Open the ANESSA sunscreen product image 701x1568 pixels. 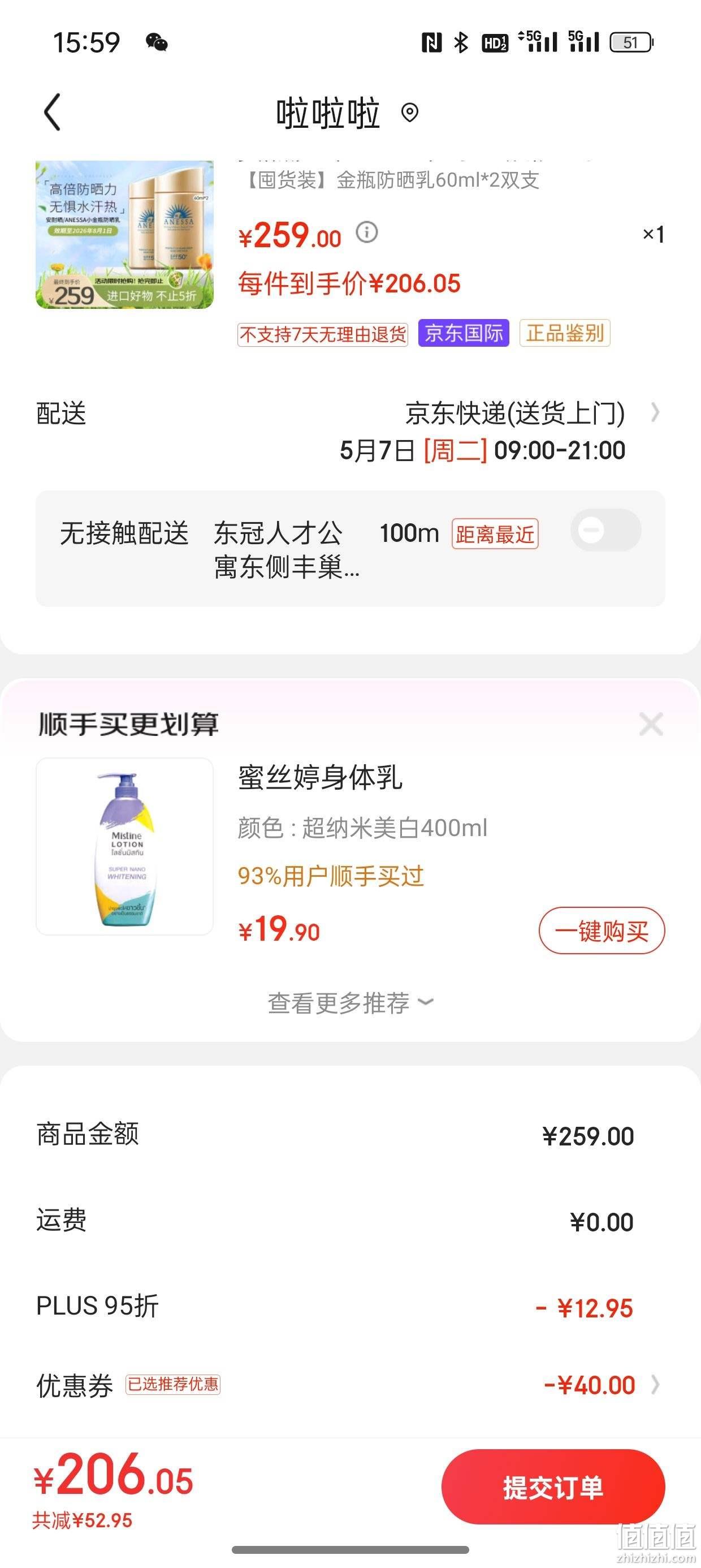tap(125, 234)
